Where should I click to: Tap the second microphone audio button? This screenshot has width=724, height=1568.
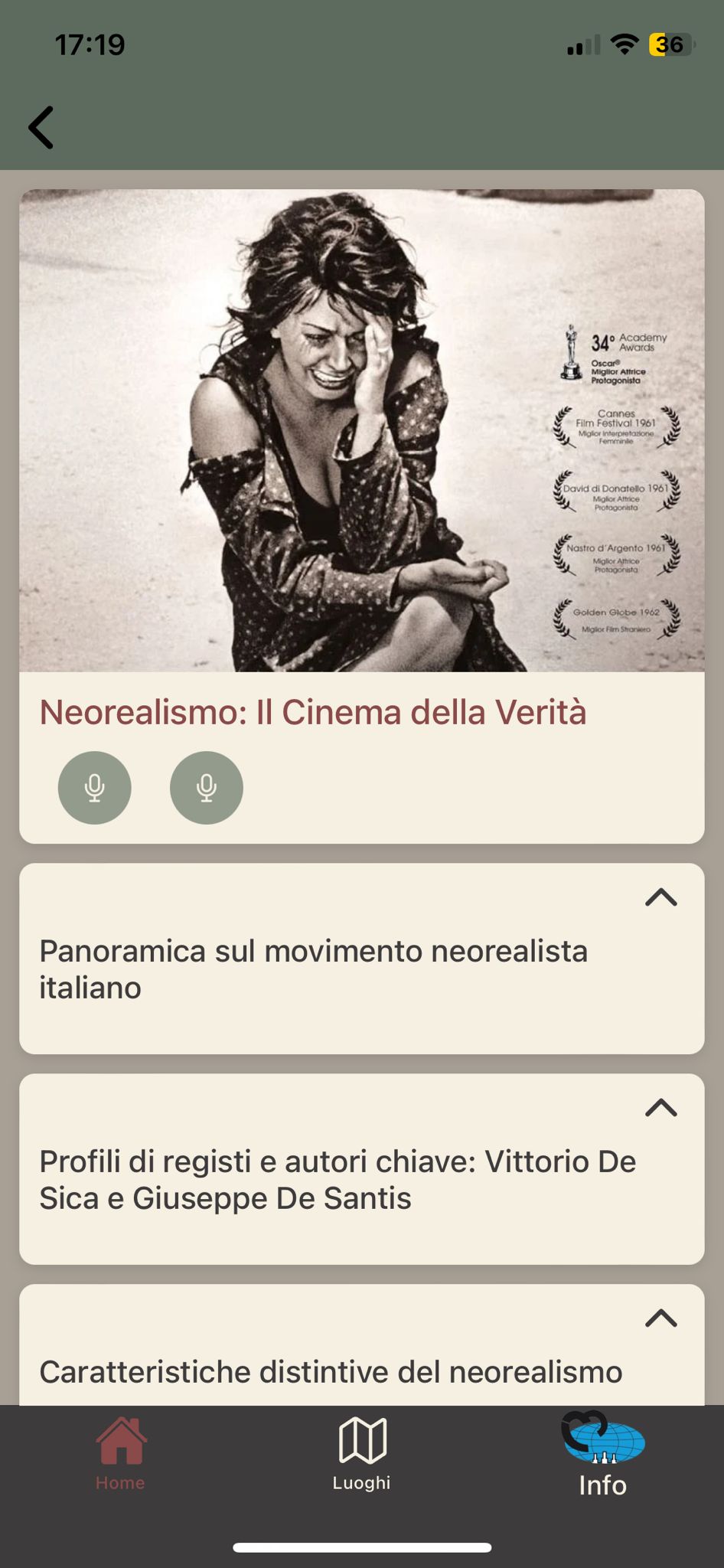pyautogui.click(x=207, y=787)
